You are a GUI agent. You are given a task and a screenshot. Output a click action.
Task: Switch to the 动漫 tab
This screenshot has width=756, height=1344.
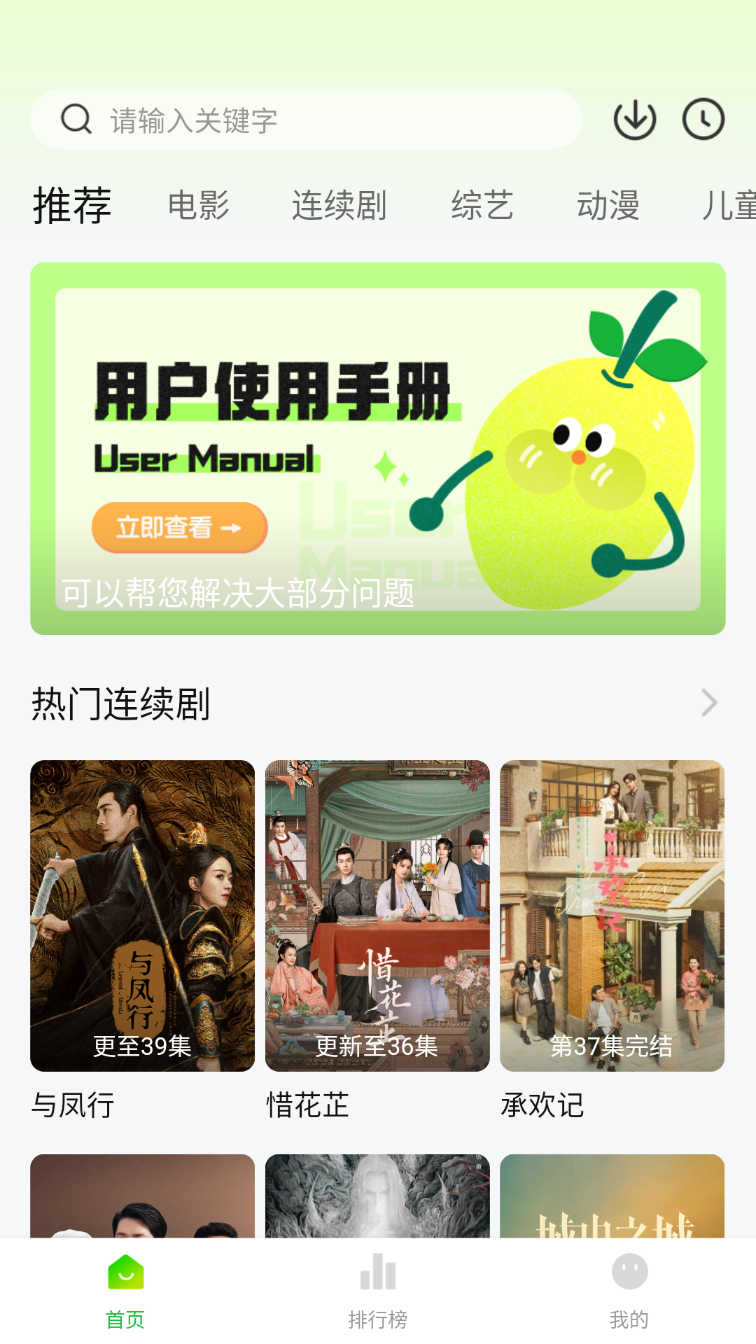pyautogui.click(x=608, y=206)
